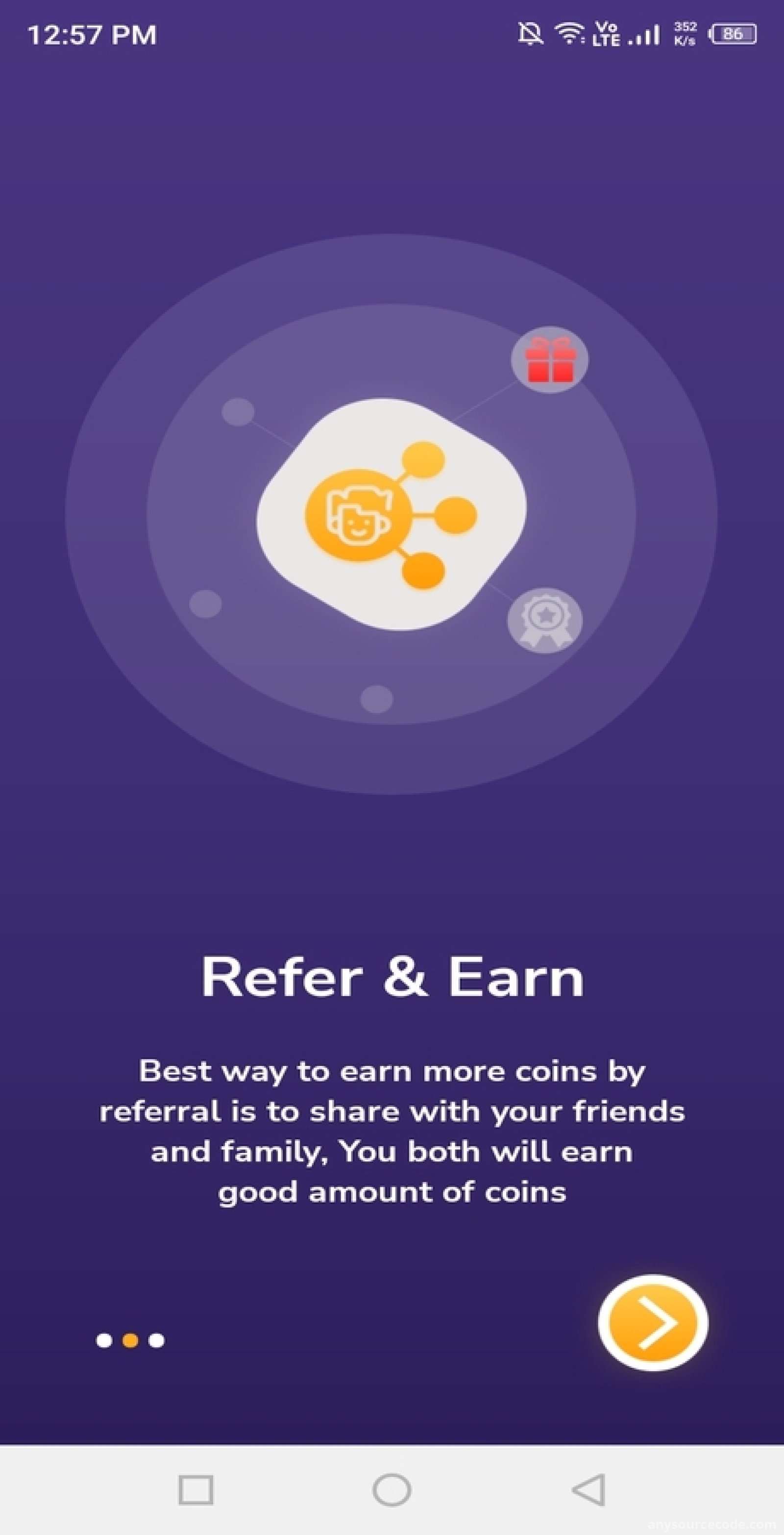Select the third page indicator dot
The height and width of the screenshot is (1535, 784).
point(157,1341)
